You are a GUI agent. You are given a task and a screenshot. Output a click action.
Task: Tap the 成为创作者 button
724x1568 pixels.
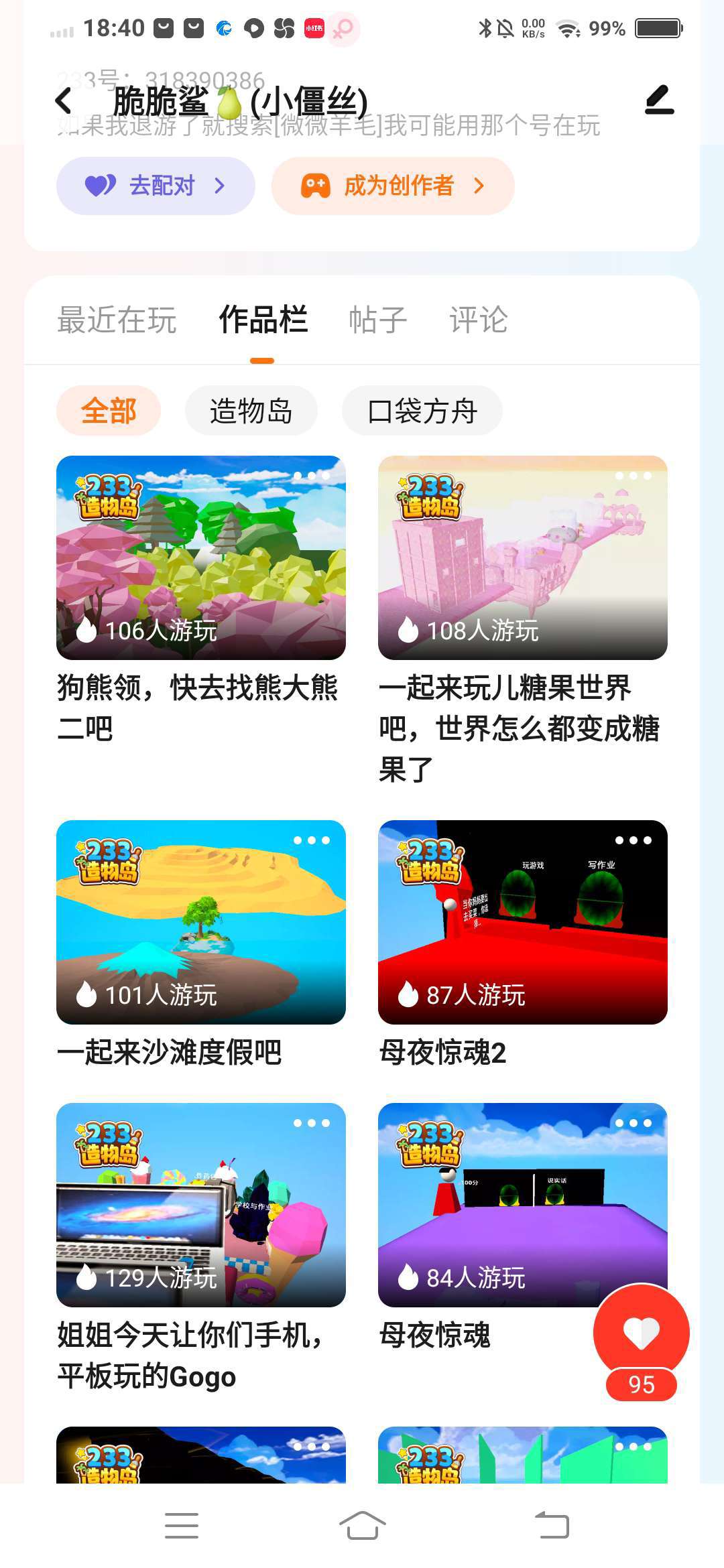(x=393, y=186)
